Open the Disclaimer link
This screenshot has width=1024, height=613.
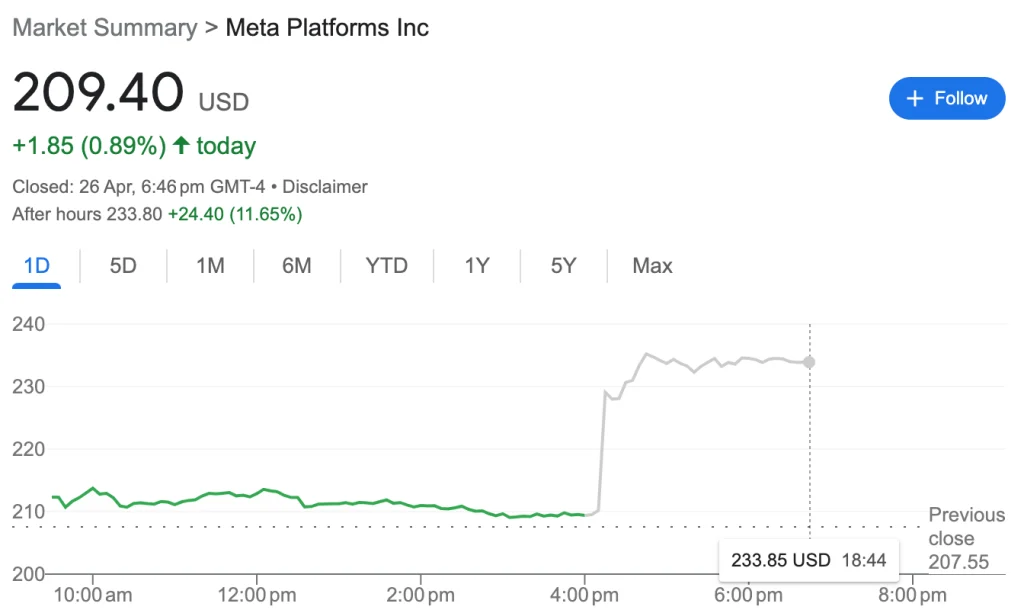coord(326,187)
